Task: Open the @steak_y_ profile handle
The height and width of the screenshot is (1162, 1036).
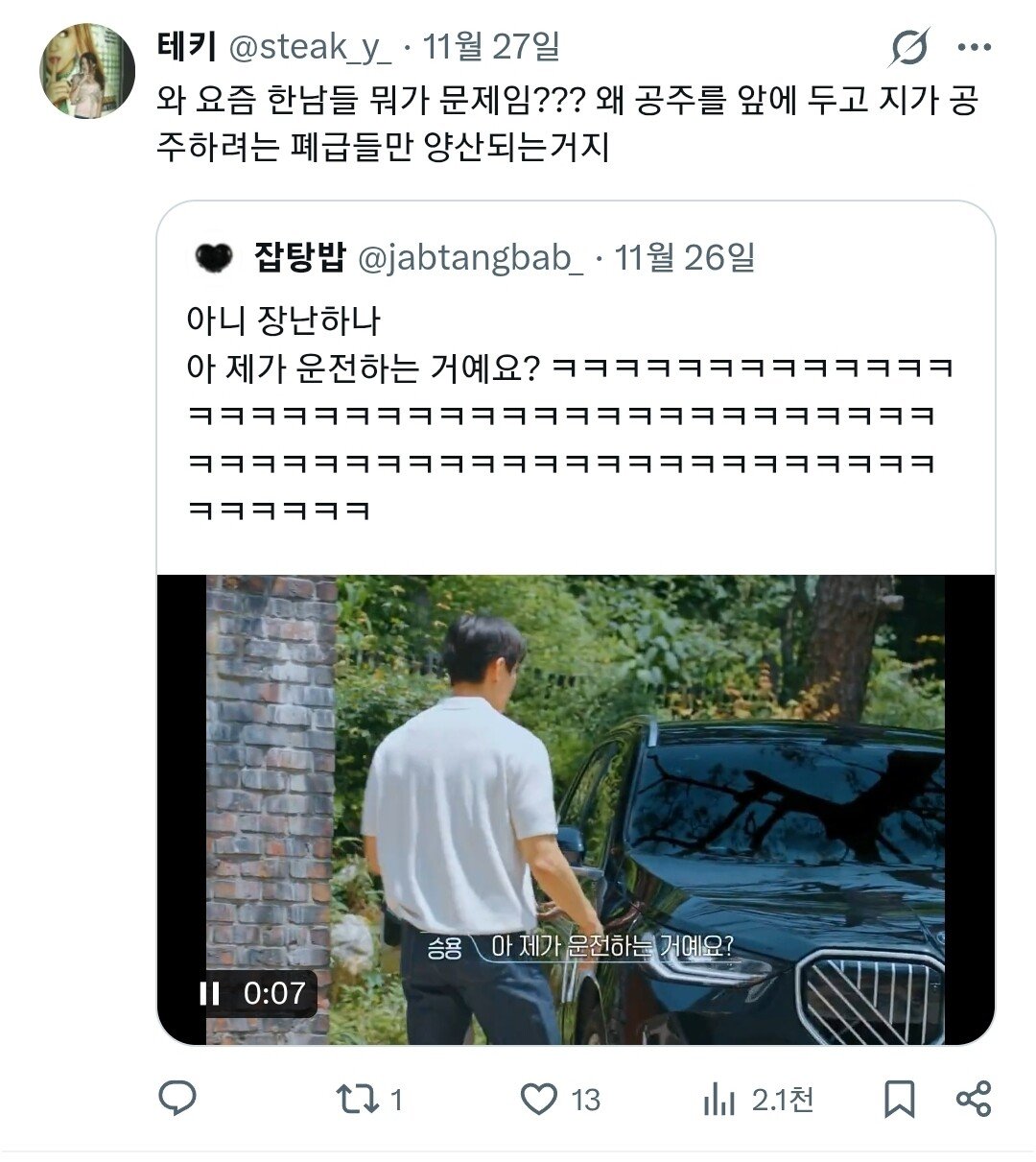Action: pyautogui.click(x=311, y=46)
